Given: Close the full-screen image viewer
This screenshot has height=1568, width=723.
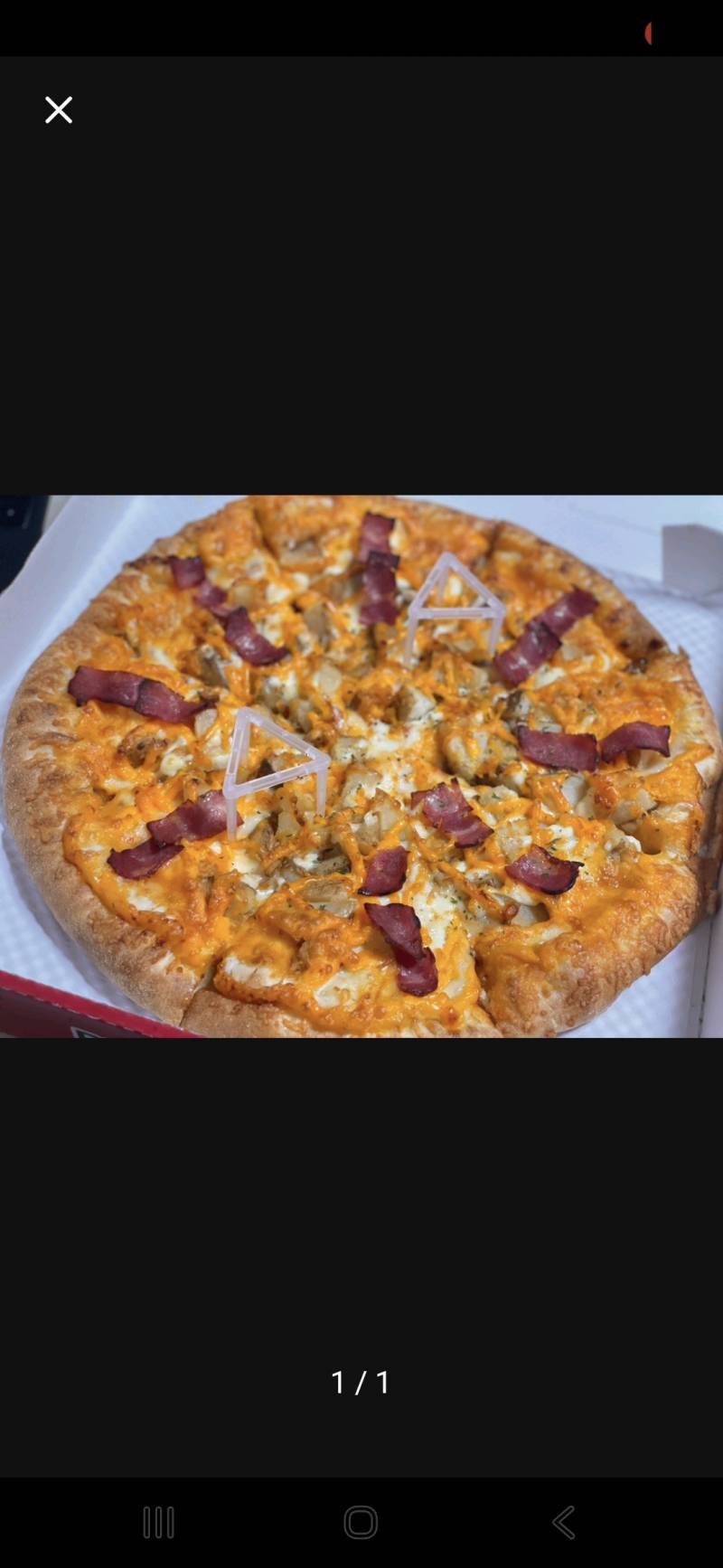Looking at the screenshot, I should click(x=59, y=110).
